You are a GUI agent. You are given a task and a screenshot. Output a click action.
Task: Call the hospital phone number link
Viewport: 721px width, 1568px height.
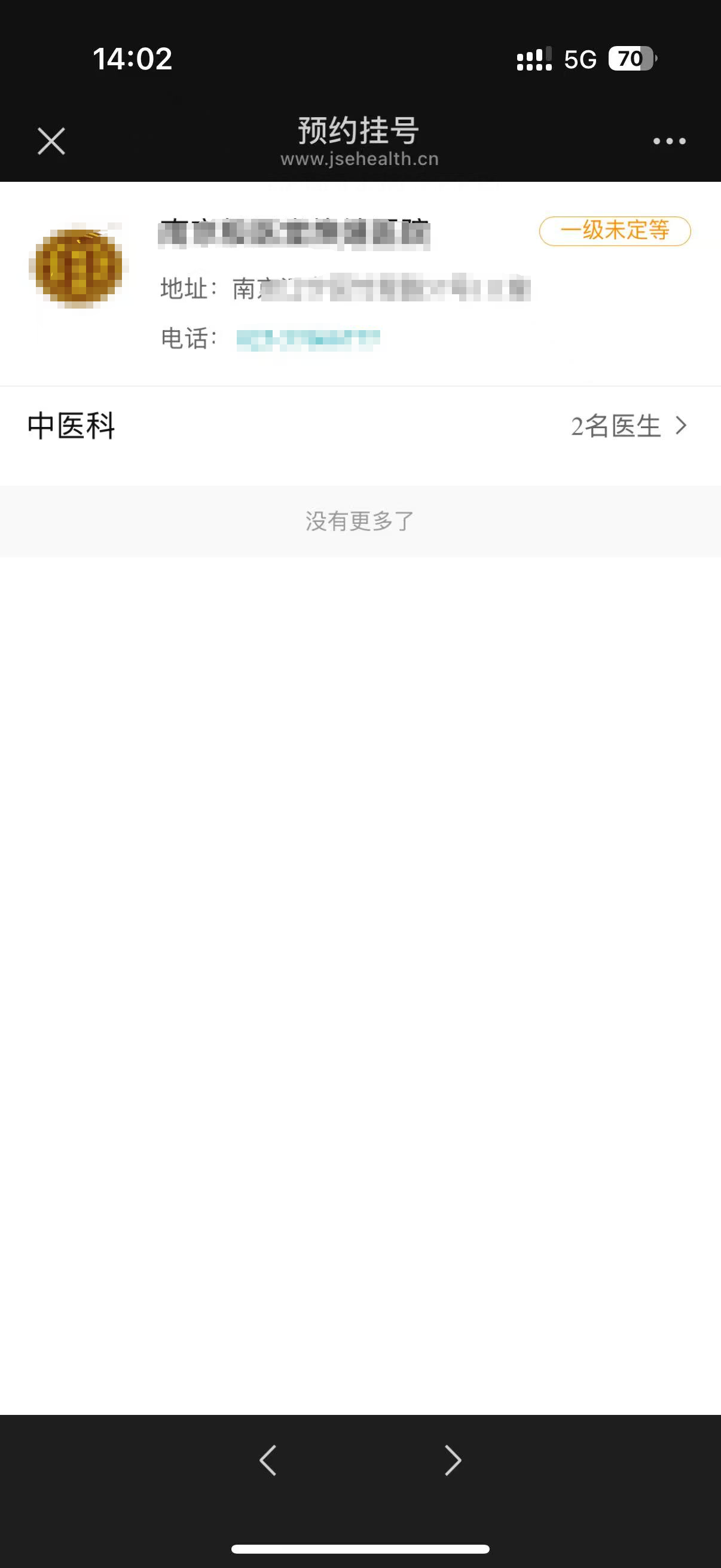coord(308,339)
